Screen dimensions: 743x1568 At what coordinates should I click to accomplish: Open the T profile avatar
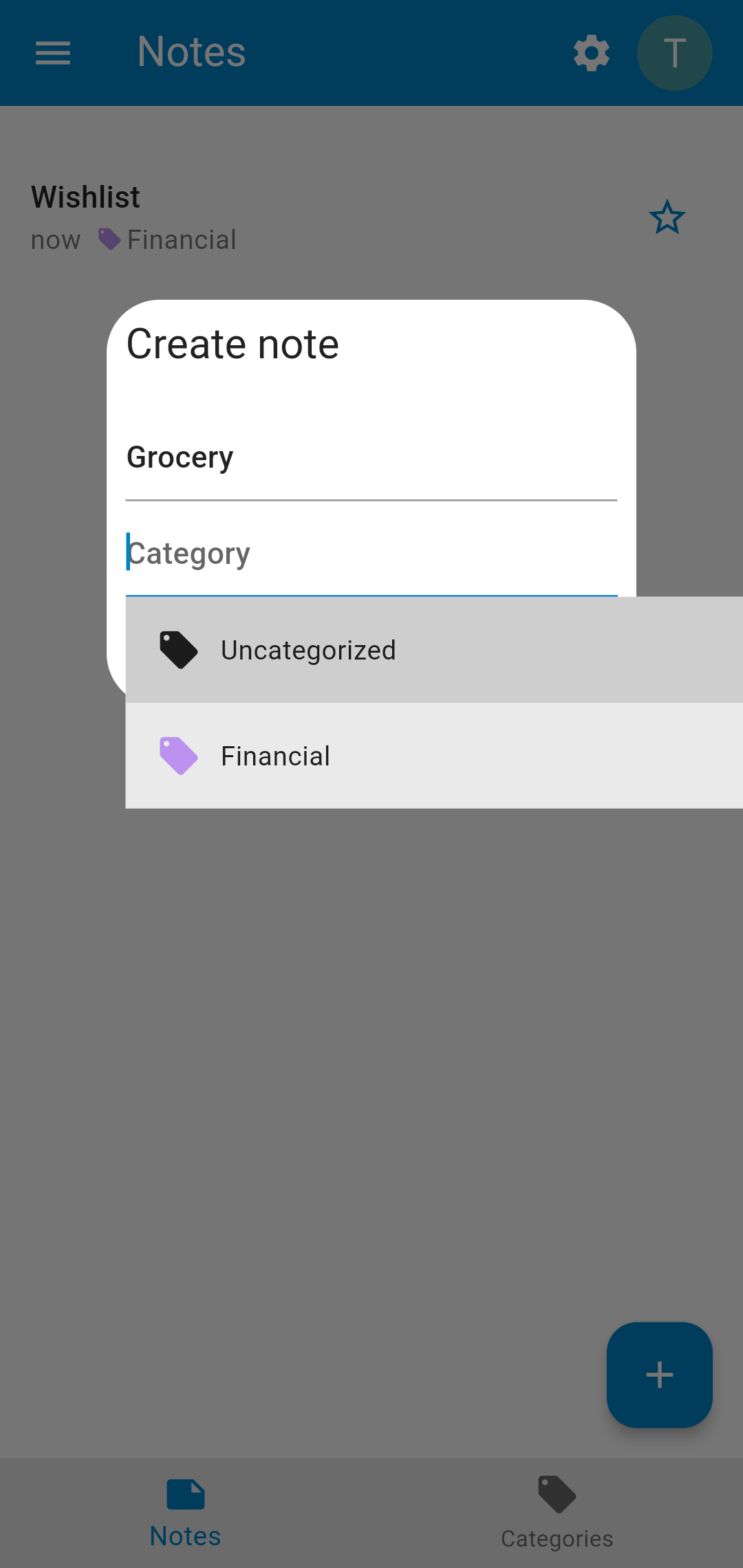(x=675, y=53)
